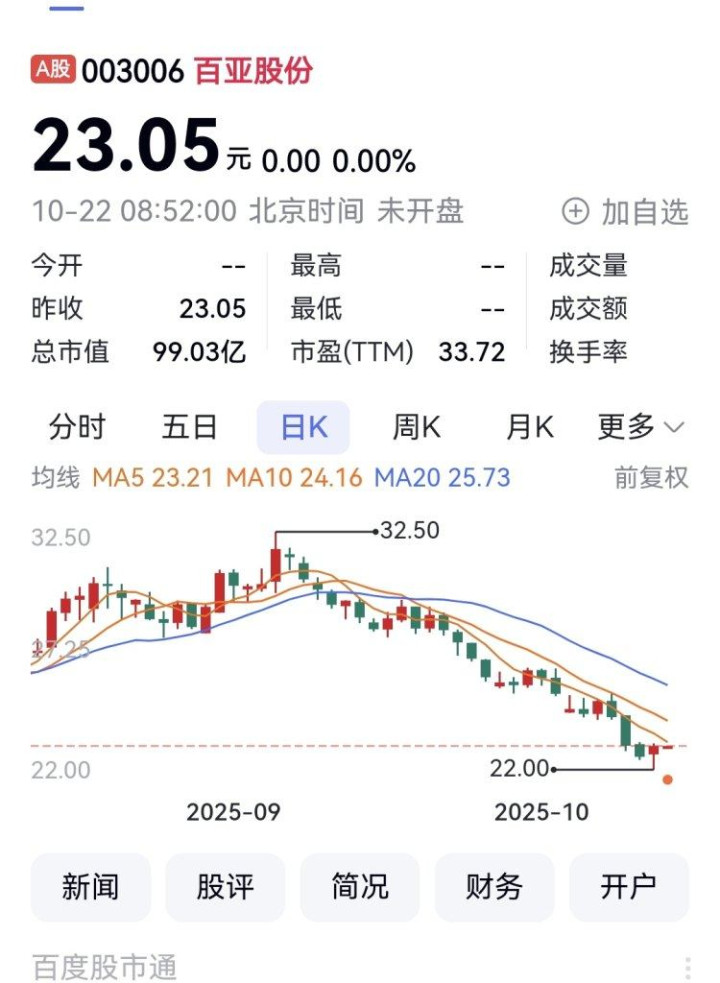
Task: Open the overflow menu beside 百度股市通
Action: pyautogui.click(x=688, y=968)
